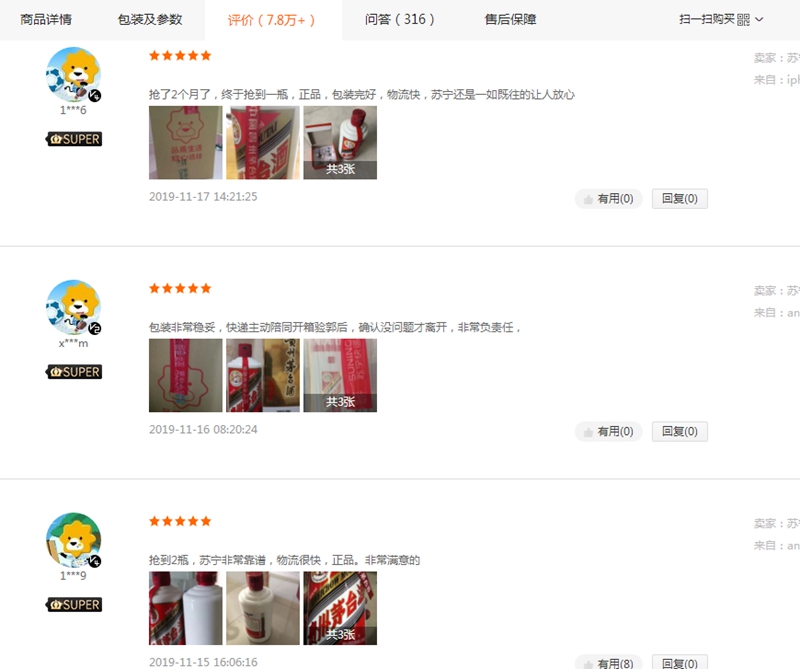Open first photo in 1***6's review
The width and height of the screenshot is (800, 669).
186,142
